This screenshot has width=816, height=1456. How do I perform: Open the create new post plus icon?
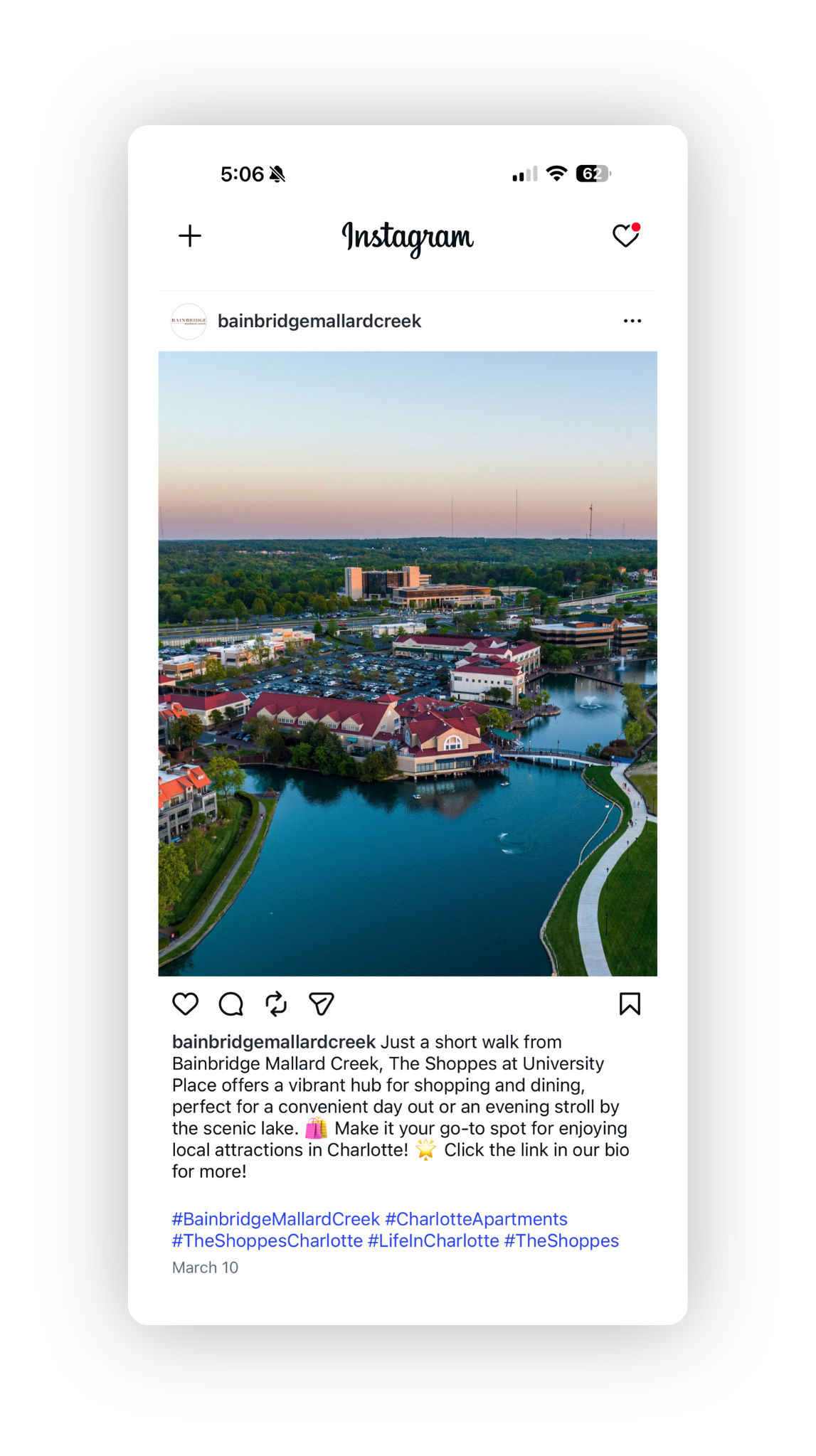pyautogui.click(x=190, y=235)
